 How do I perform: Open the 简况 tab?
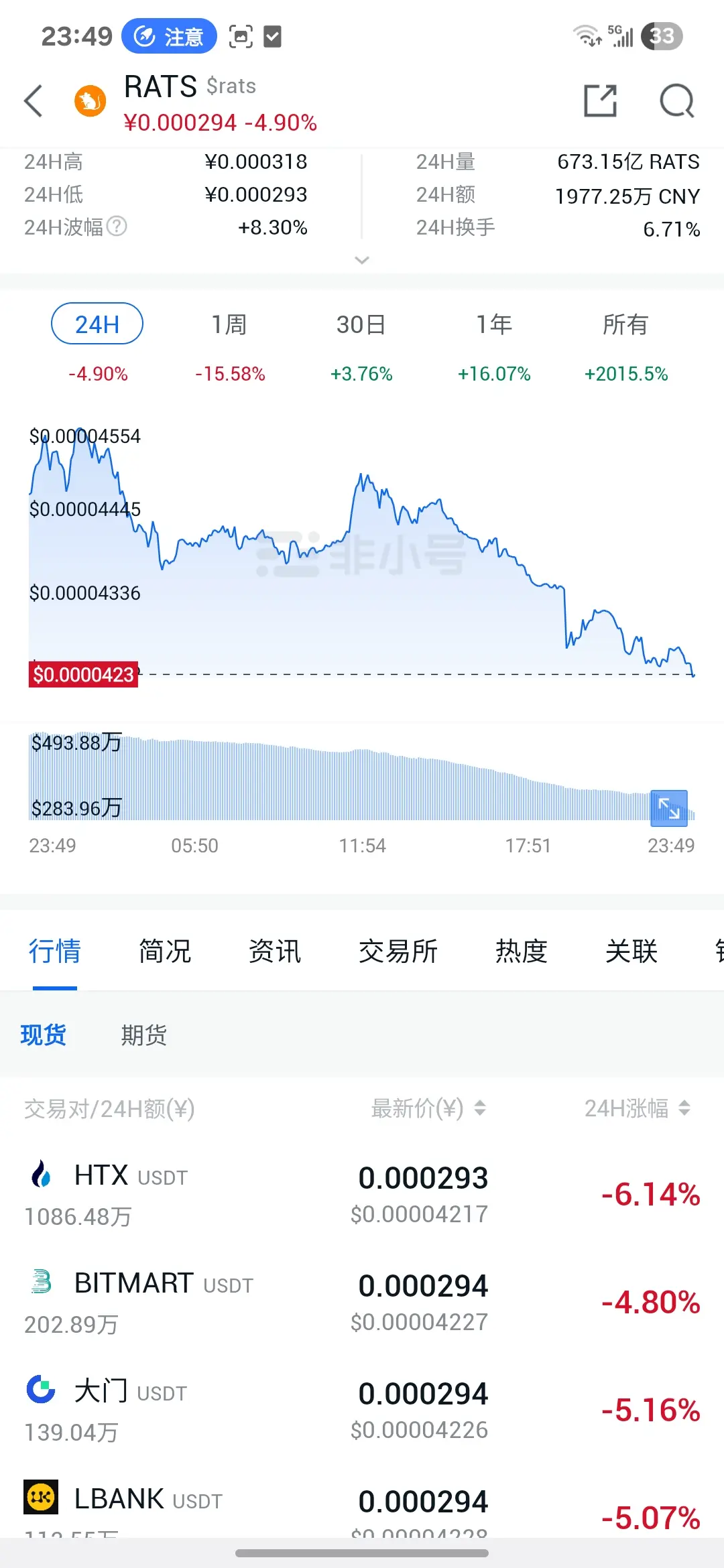point(165,951)
